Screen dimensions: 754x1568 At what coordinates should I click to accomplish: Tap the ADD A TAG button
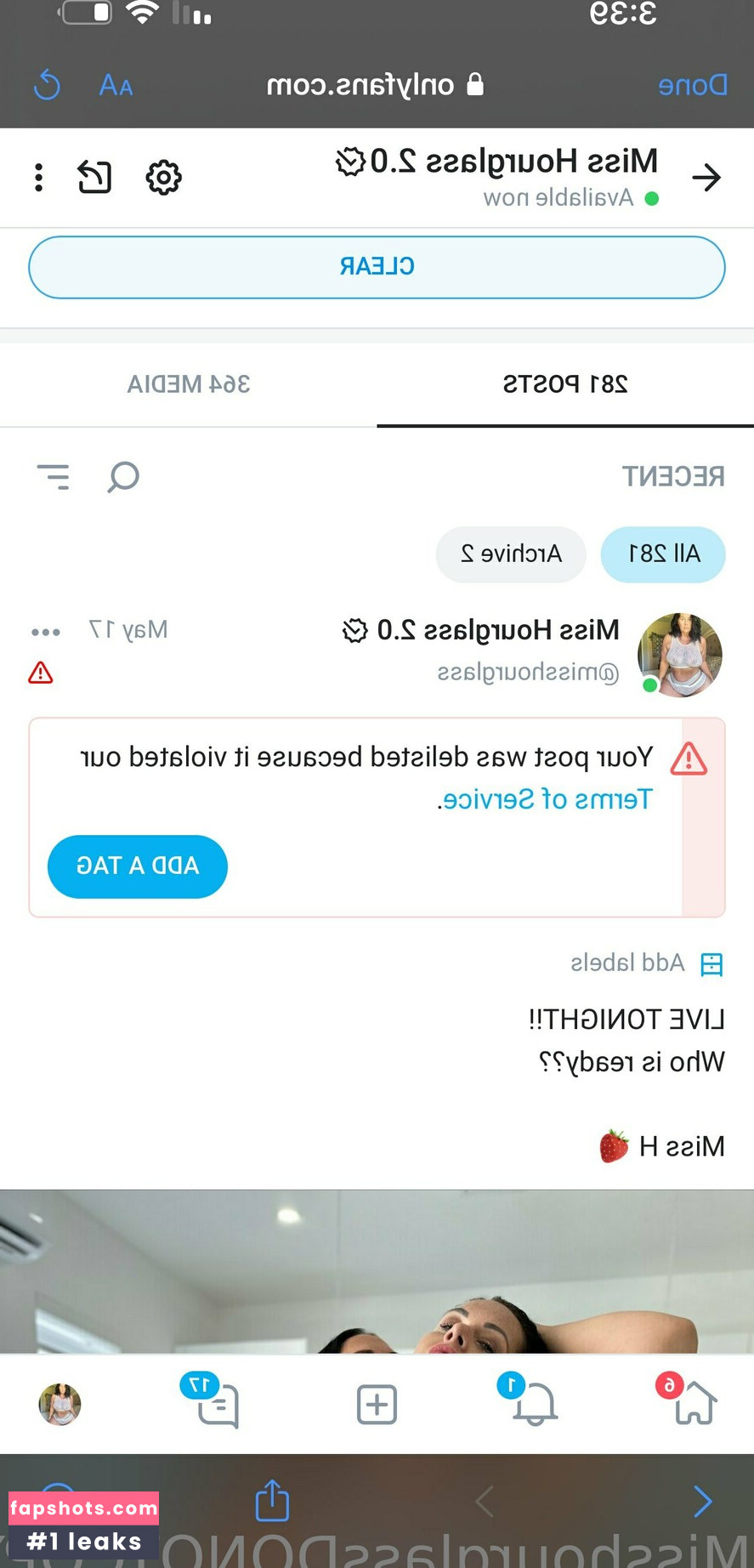(x=138, y=866)
